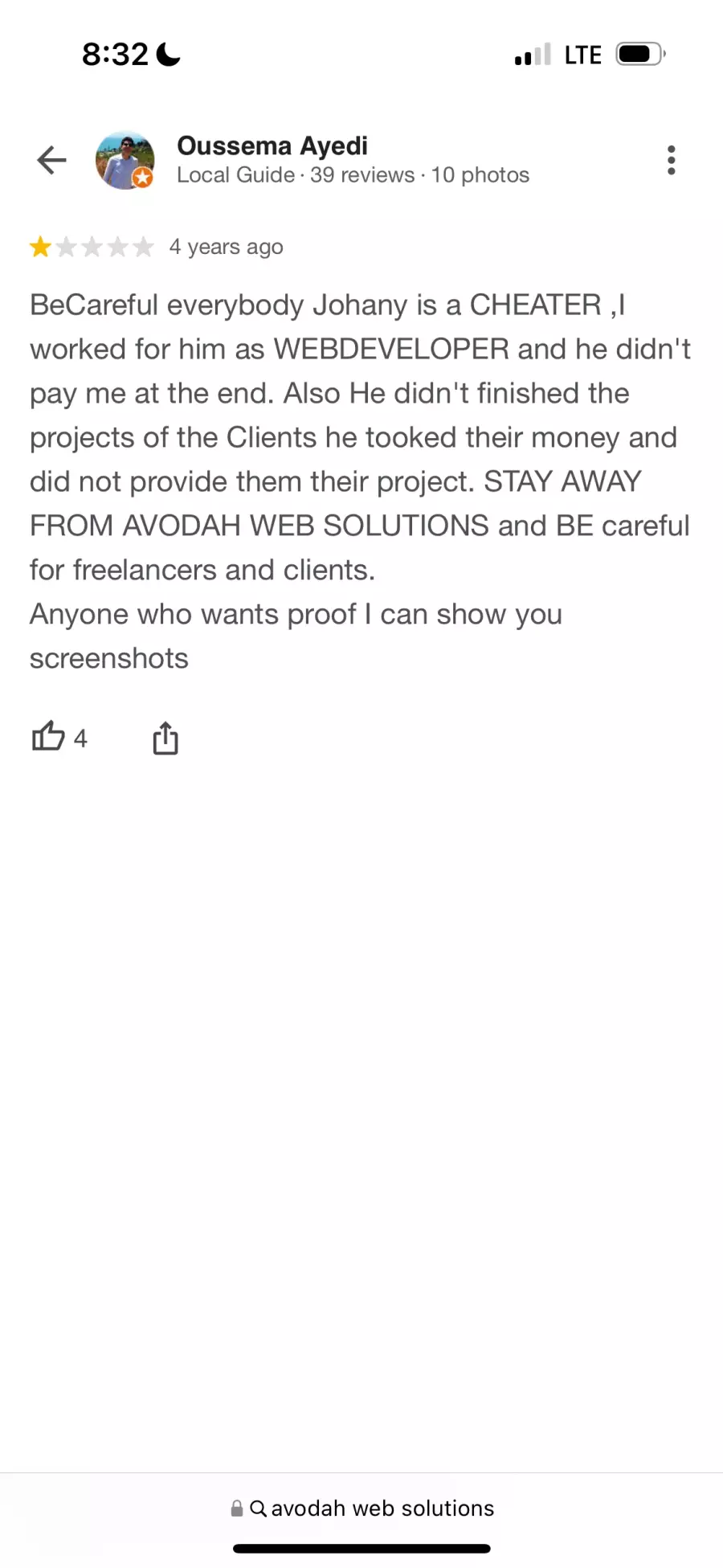This screenshot has height=1568, width=723.
Task: Open Oussema Ayedi's profile picture
Action: pyautogui.click(x=125, y=160)
